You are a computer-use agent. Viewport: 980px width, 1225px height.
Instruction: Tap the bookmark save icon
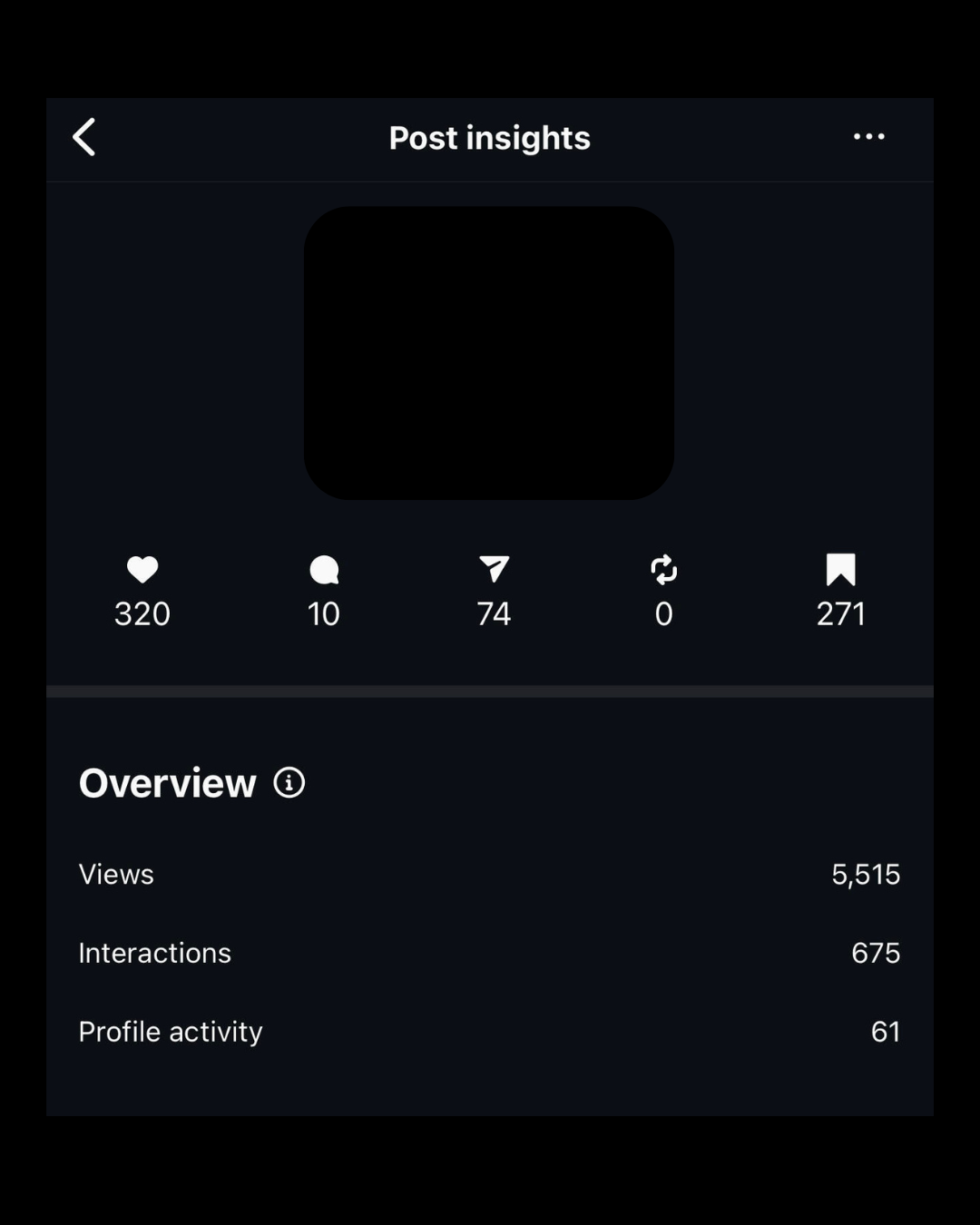click(839, 570)
